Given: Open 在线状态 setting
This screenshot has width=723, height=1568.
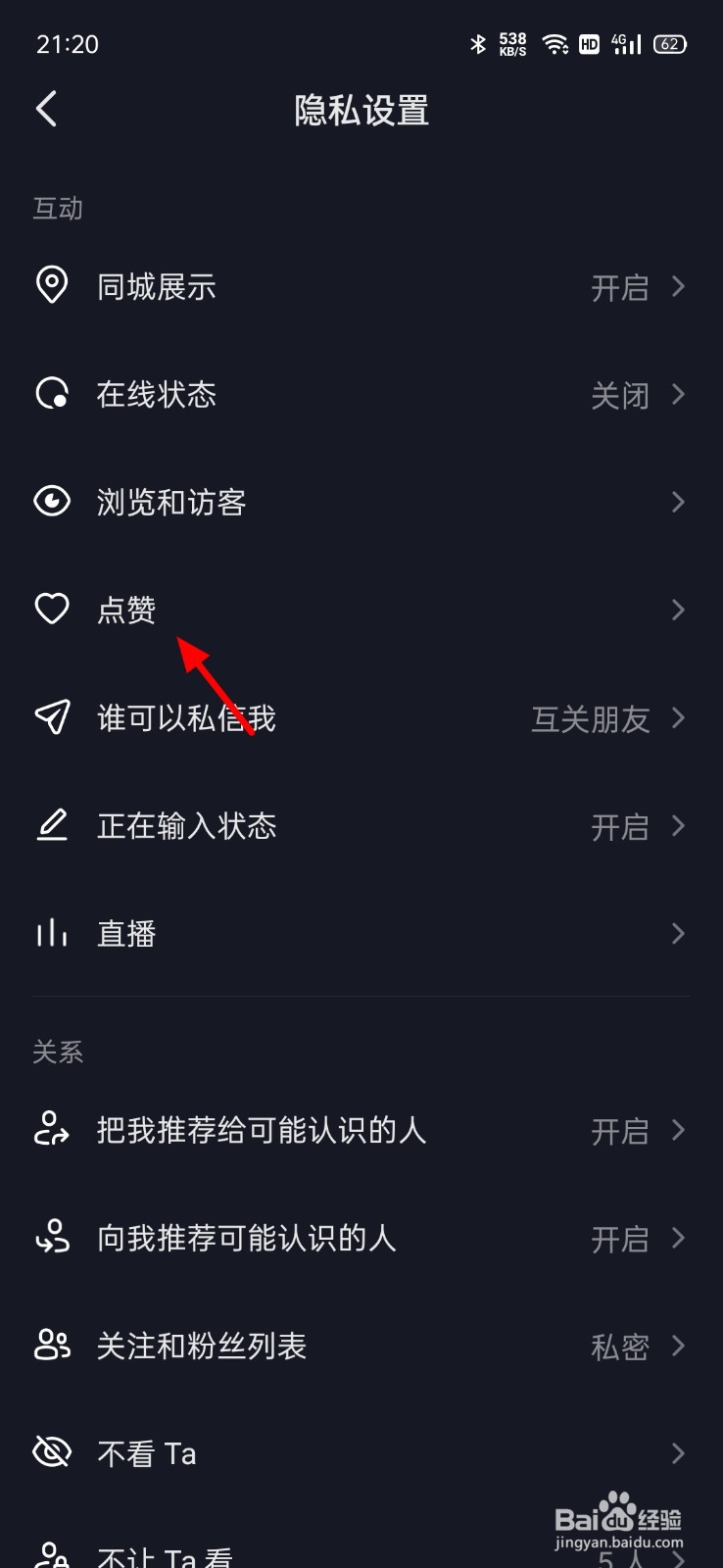Looking at the screenshot, I should (x=361, y=395).
